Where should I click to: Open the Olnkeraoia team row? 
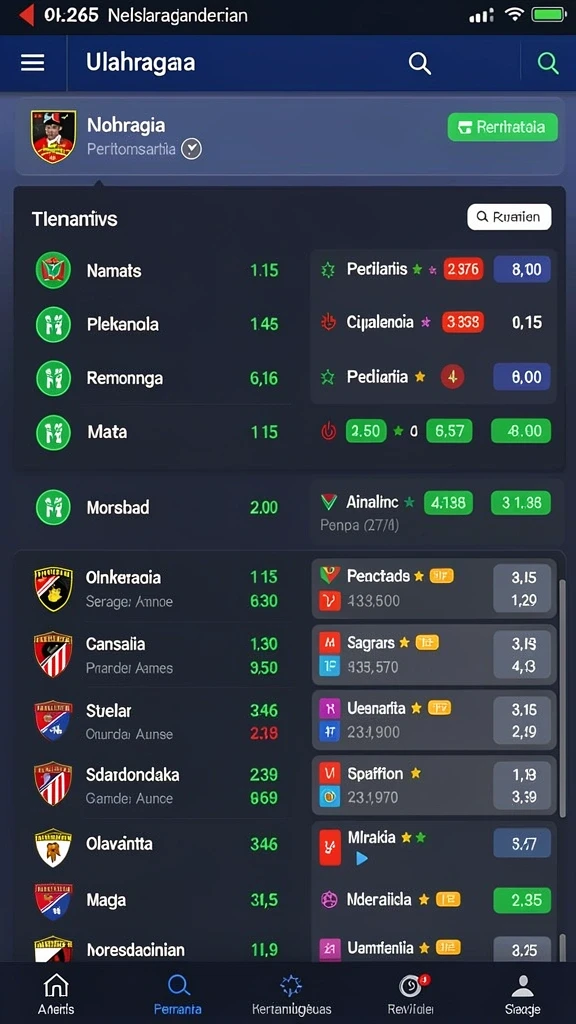157,588
